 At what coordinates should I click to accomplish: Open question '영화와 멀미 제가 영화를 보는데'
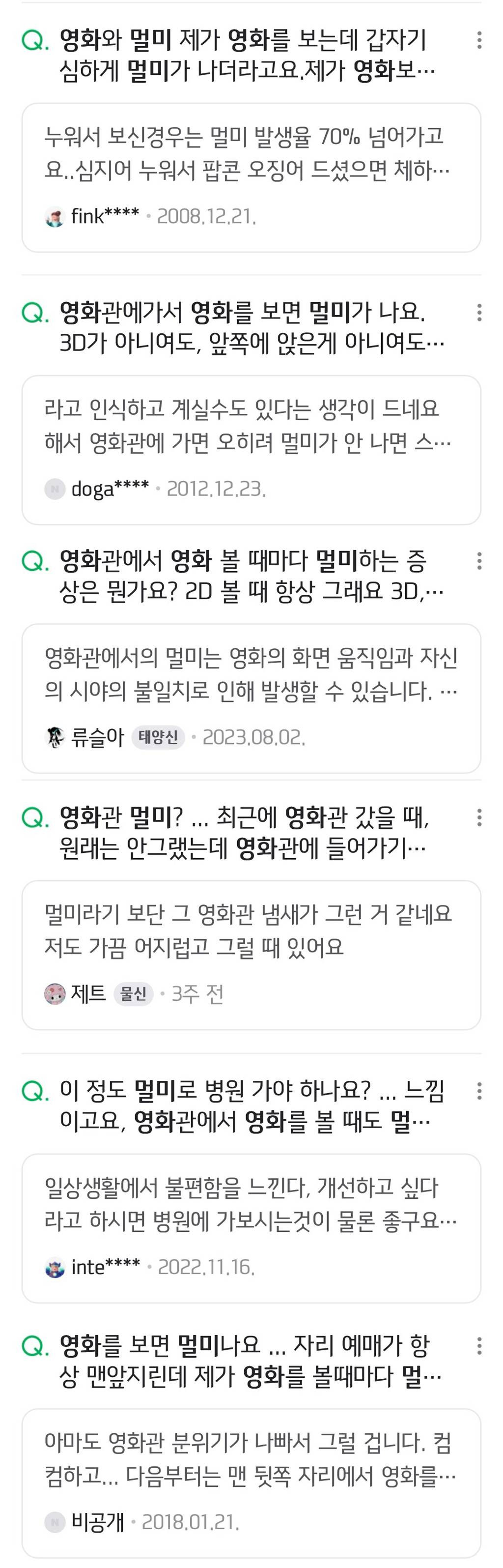pyautogui.click(x=243, y=56)
